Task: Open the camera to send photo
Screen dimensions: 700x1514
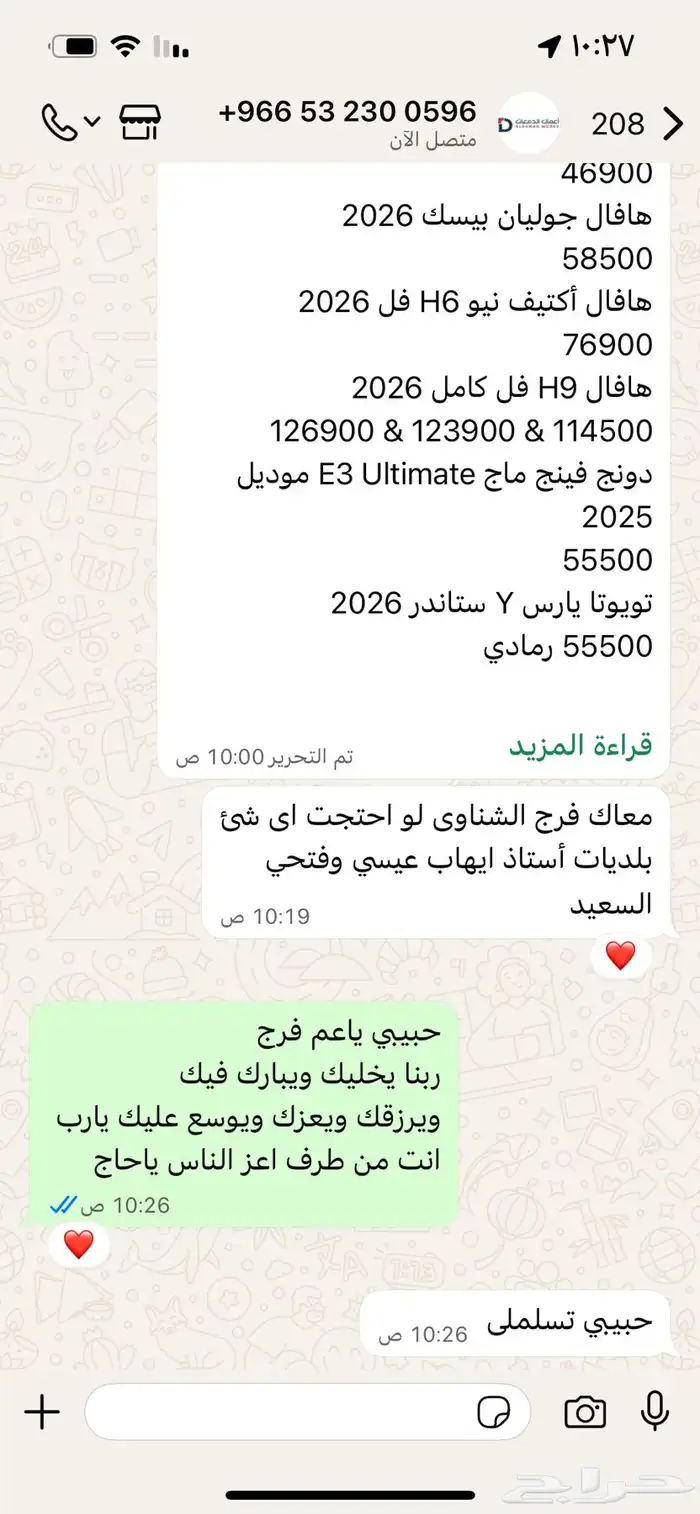Action: [x=585, y=1412]
